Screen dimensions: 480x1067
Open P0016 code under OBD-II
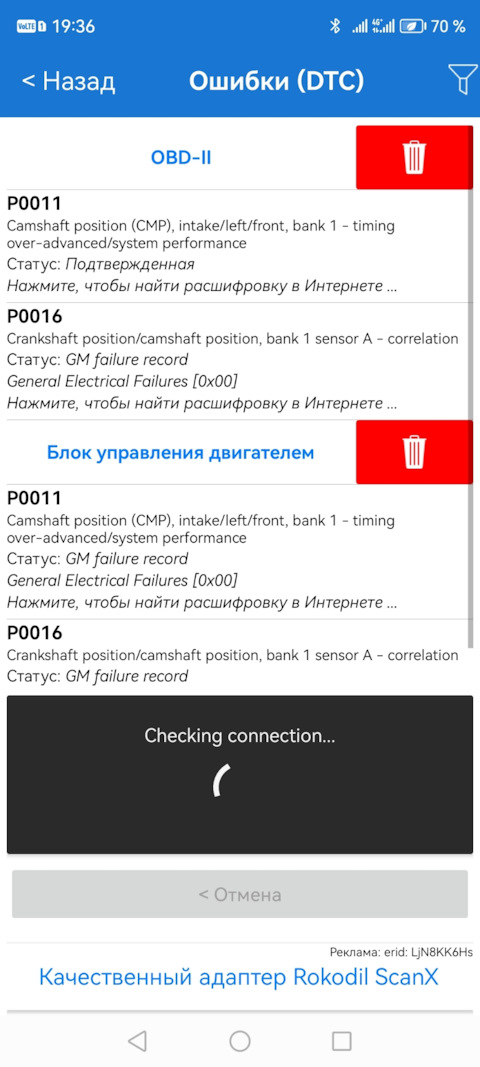tap(236, 361)
